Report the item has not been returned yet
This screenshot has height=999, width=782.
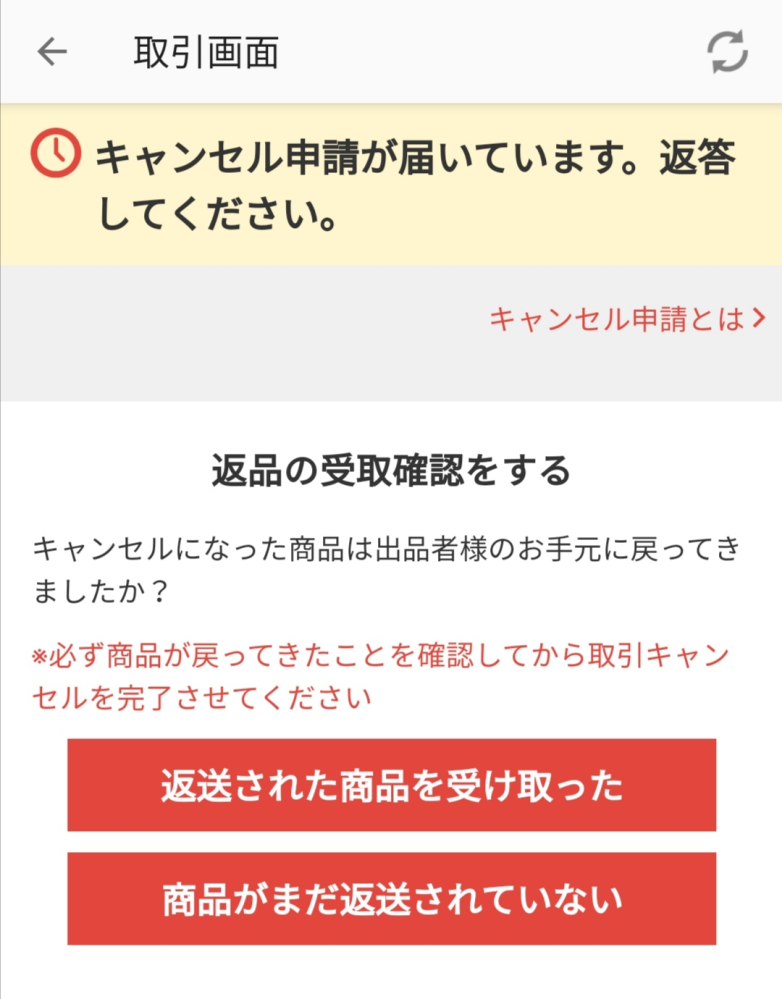coord(391,899)
